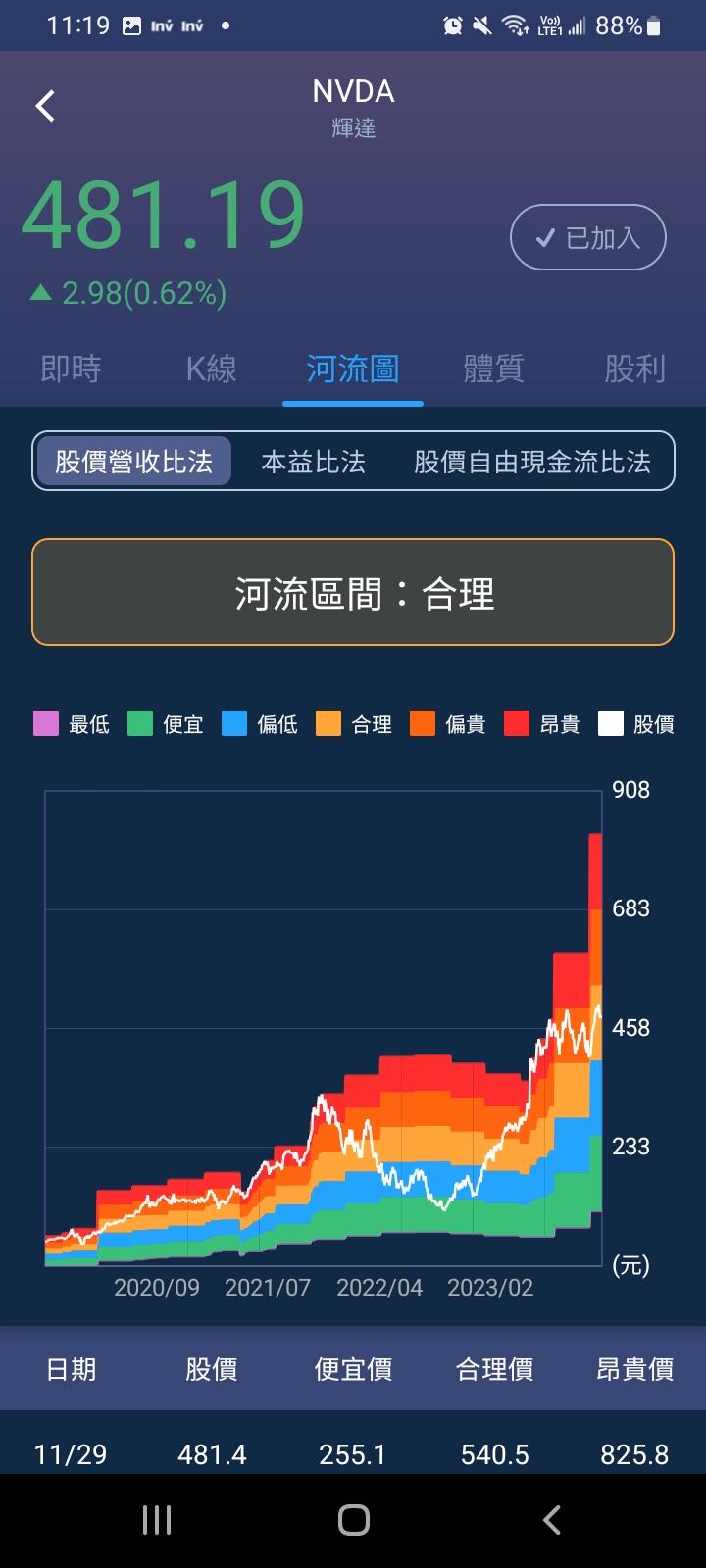Go back using the top-left arrow
The image size is (706, 1568).
45,106
